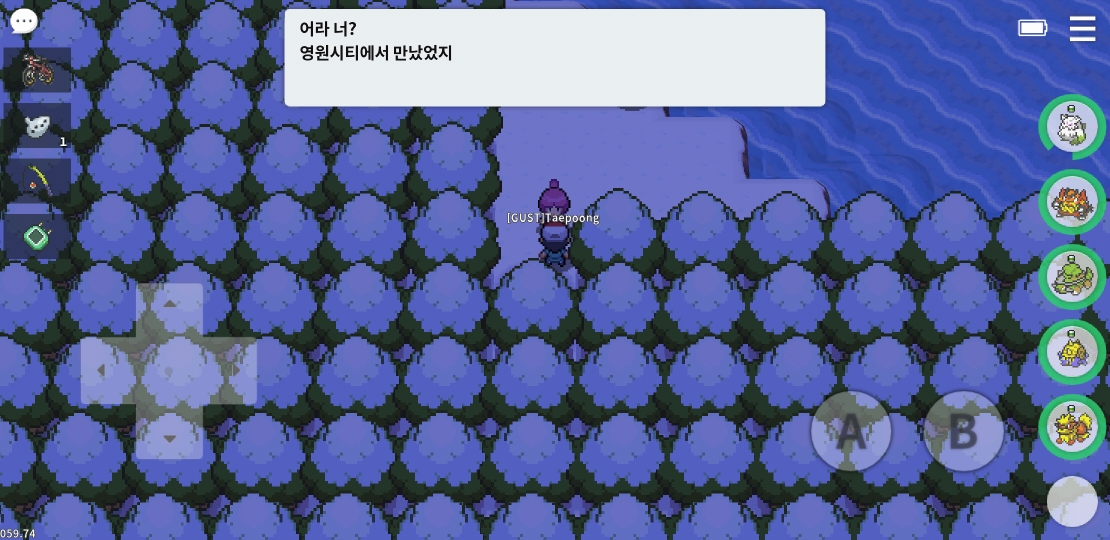Move down with the D-pad arrow
1110x540 pixels.
point(169,438)
